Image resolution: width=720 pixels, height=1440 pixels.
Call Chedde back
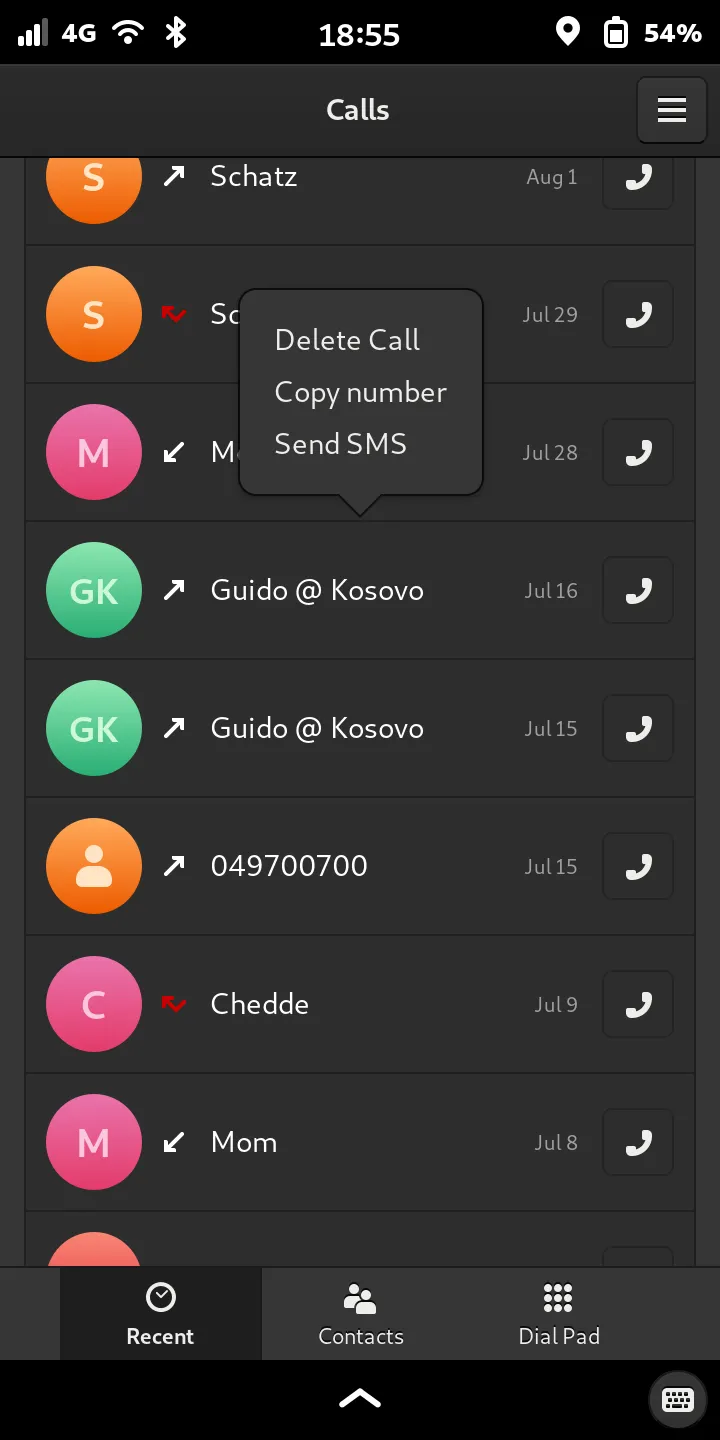point(638,1005)
